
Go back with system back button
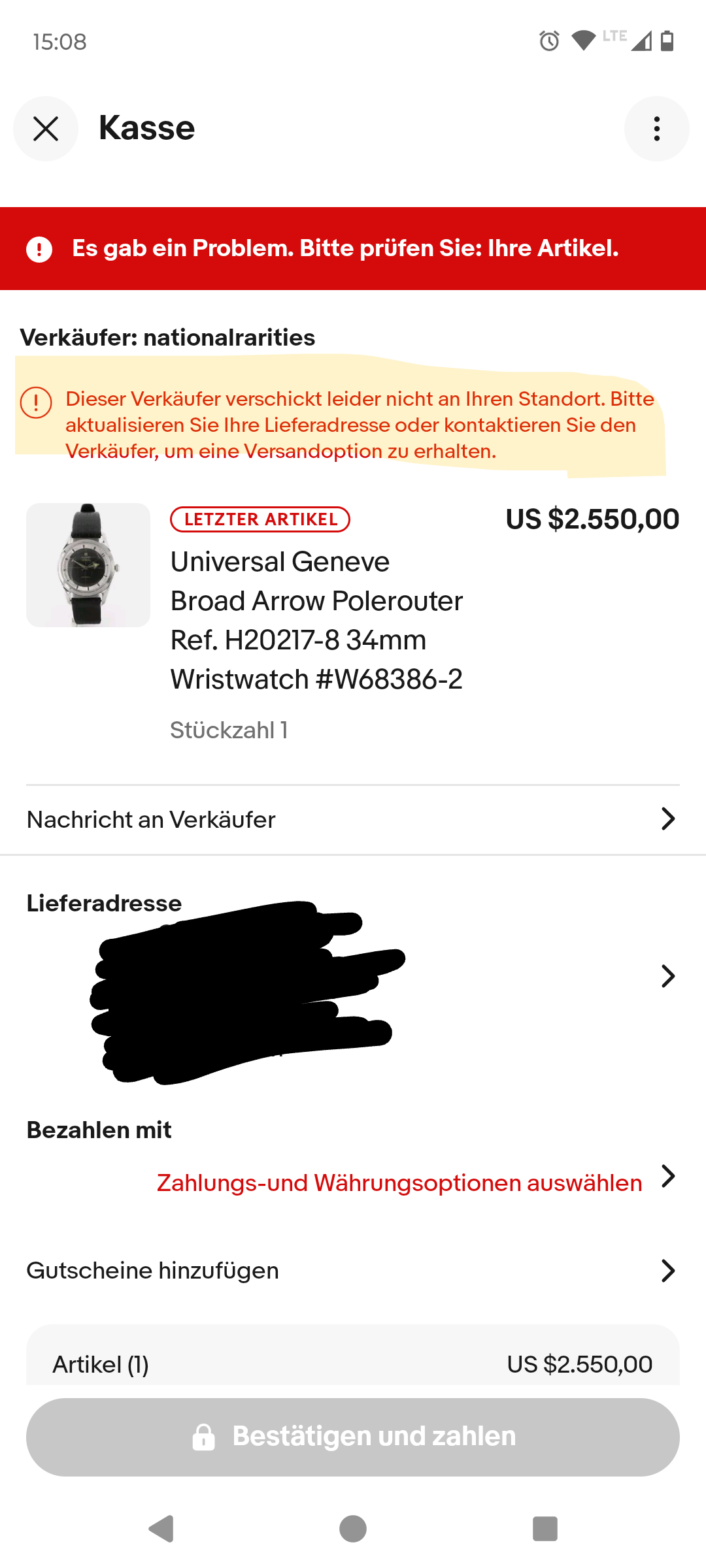161,1529
